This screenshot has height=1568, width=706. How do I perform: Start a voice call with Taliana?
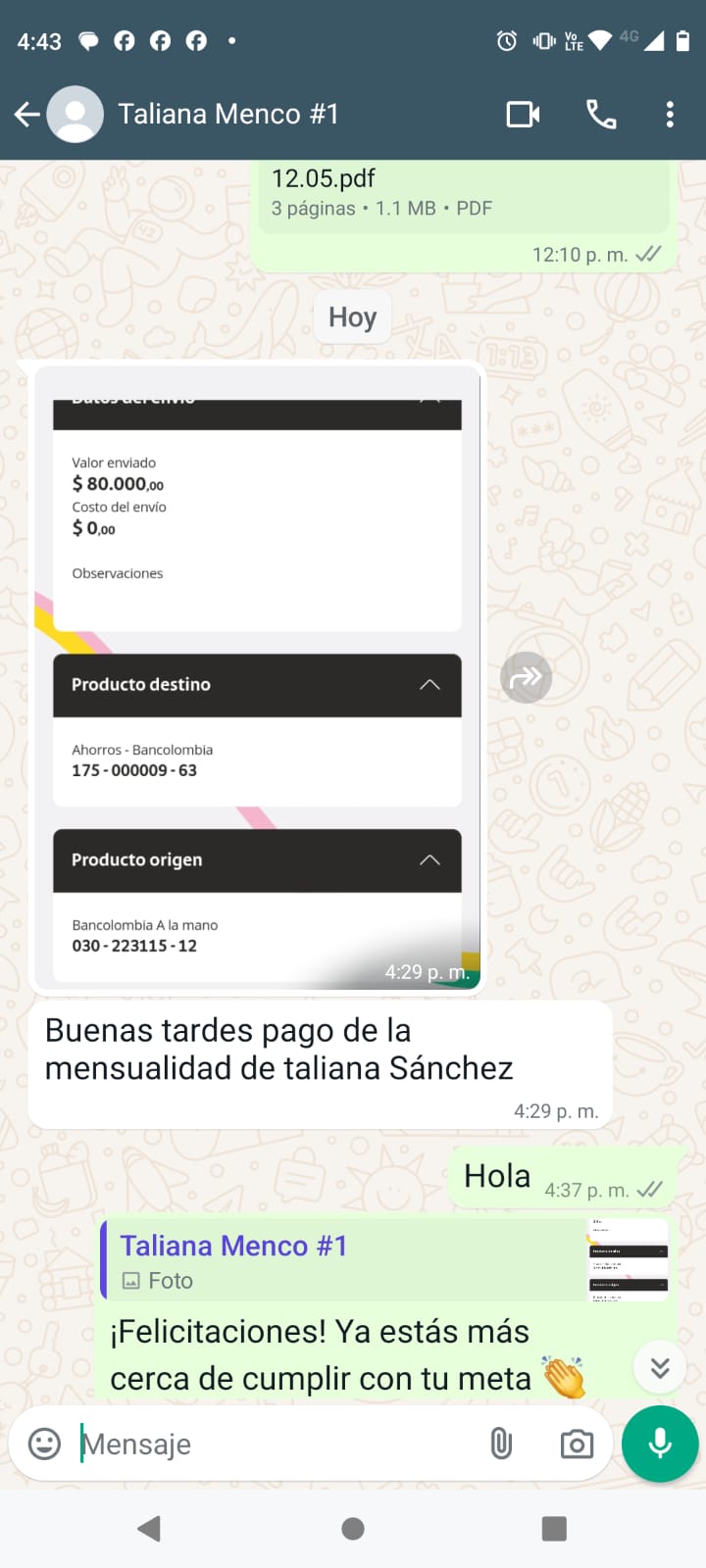pyautogui.click(x=601, y=115)
